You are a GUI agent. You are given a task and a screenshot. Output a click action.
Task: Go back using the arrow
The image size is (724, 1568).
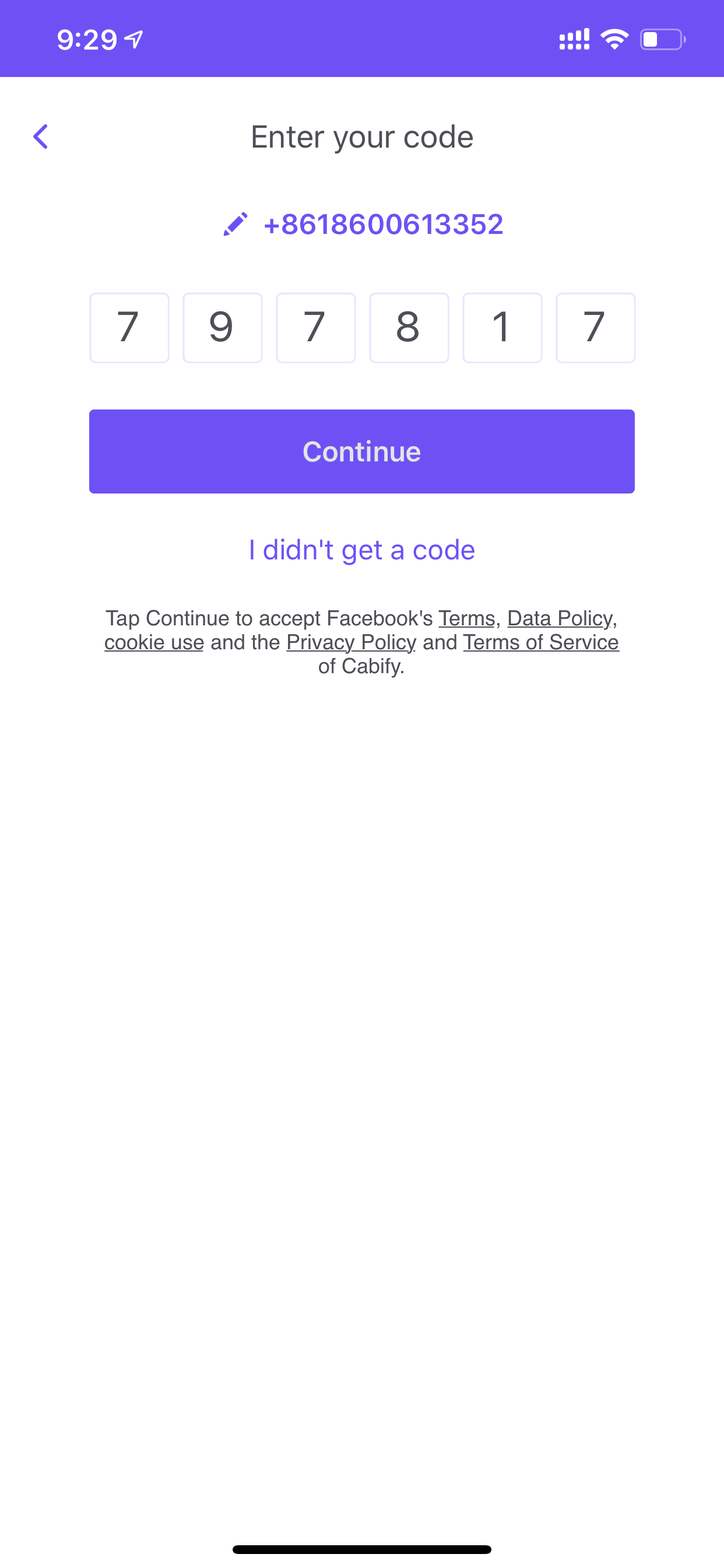[x=41, y=136]
